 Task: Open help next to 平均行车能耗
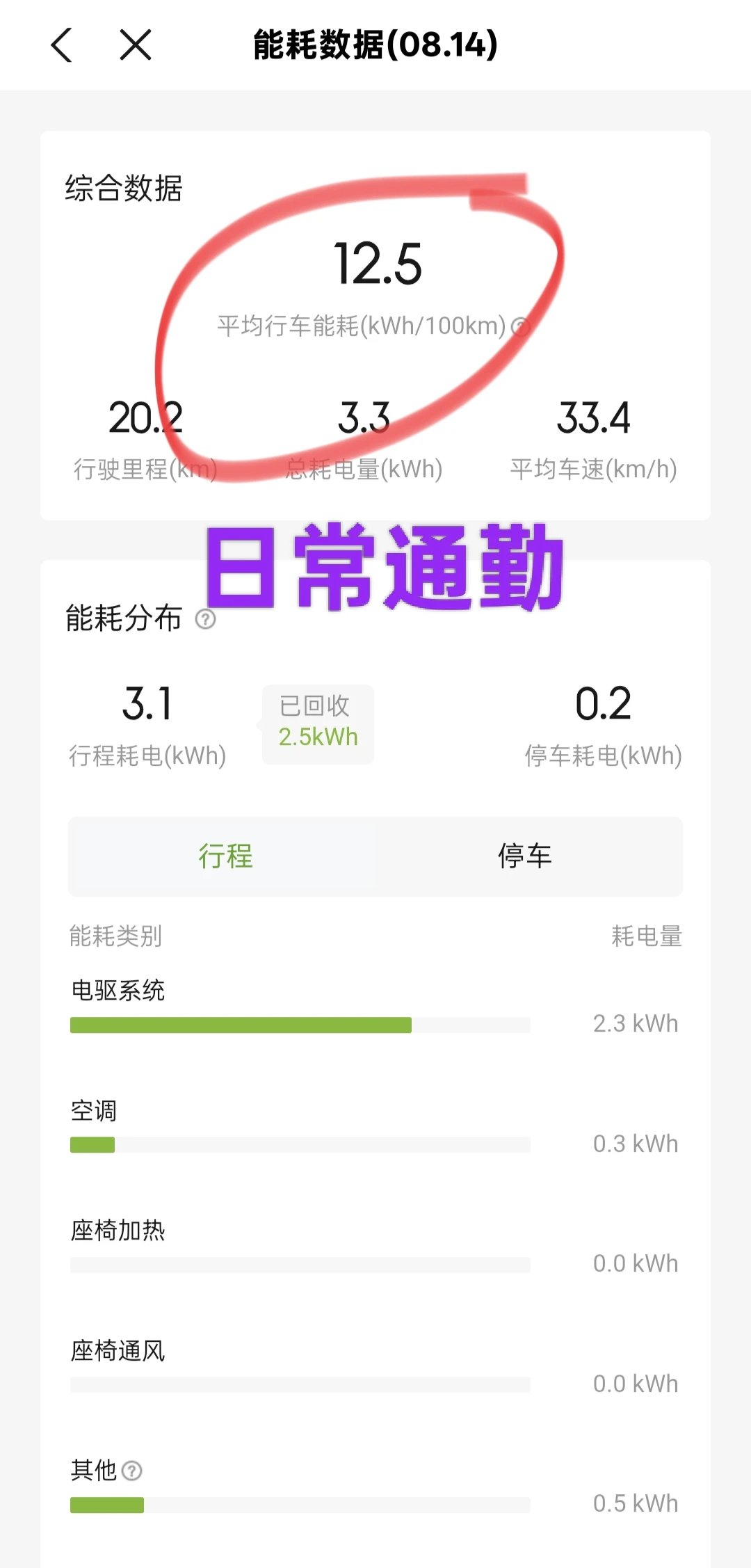tap(519, 326)
